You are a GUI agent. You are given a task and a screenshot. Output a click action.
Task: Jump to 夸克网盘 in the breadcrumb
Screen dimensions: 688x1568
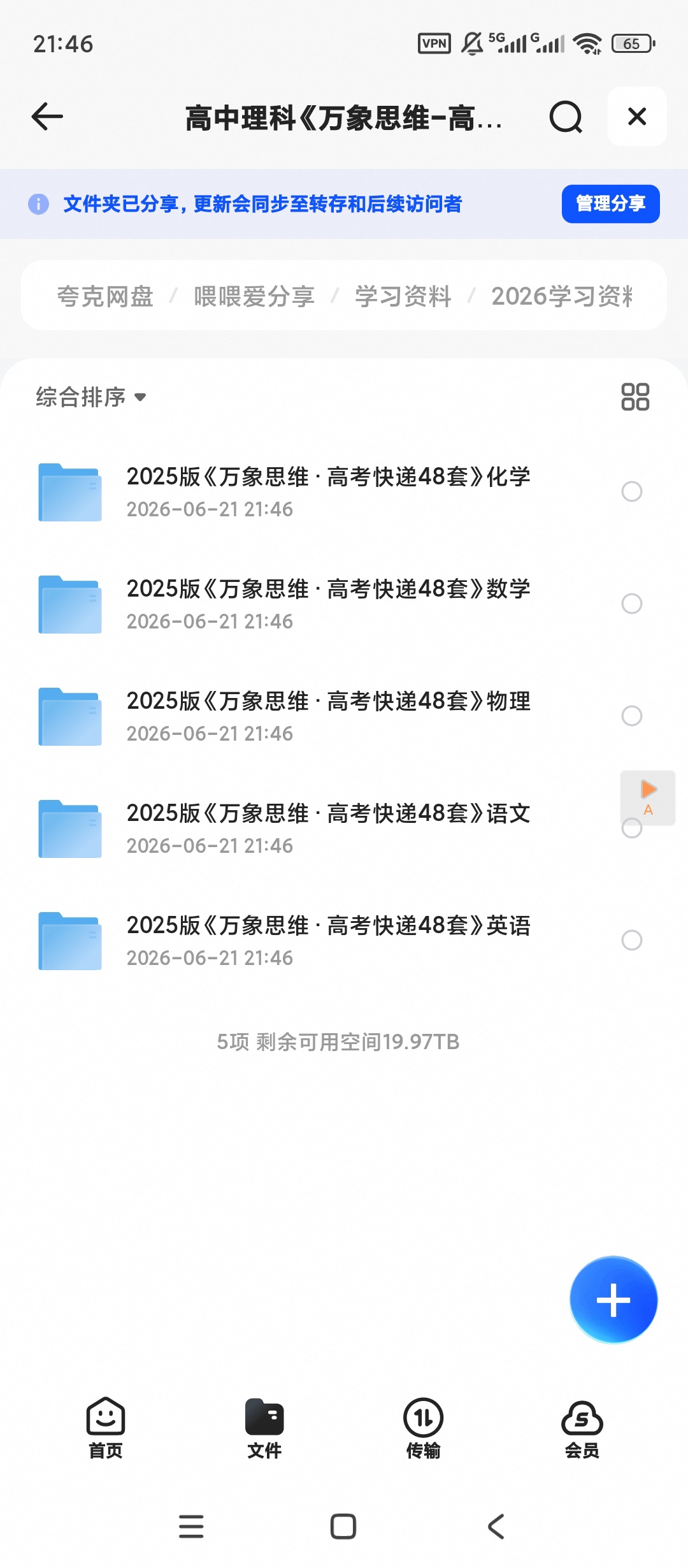pos(105,296)
